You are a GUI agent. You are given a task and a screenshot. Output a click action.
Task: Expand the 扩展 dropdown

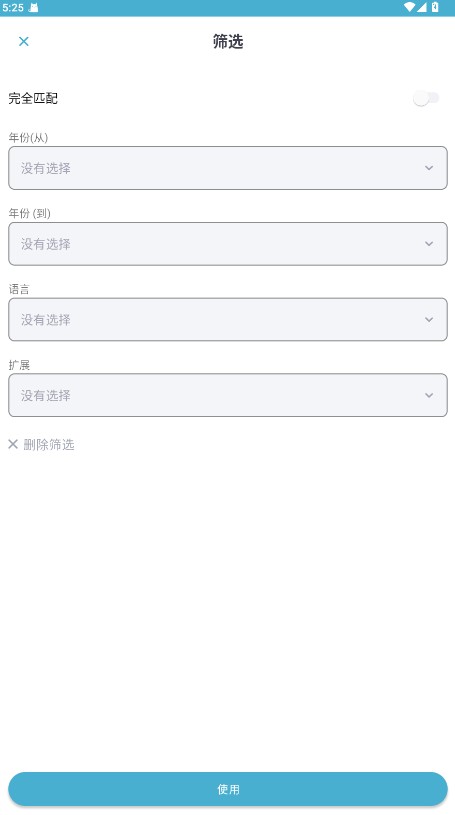[228, 395]
